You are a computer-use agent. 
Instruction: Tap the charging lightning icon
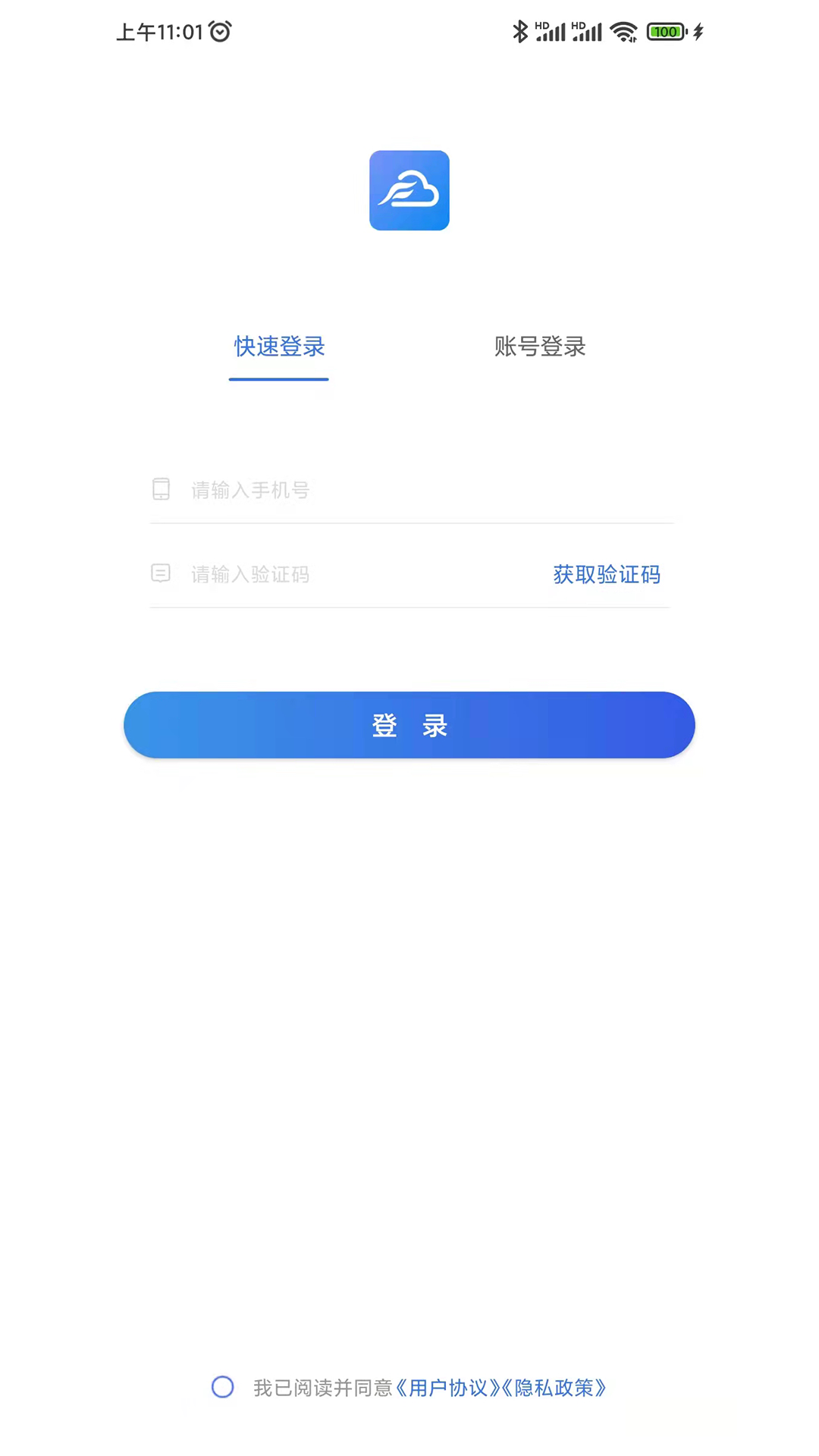[698, 31]
